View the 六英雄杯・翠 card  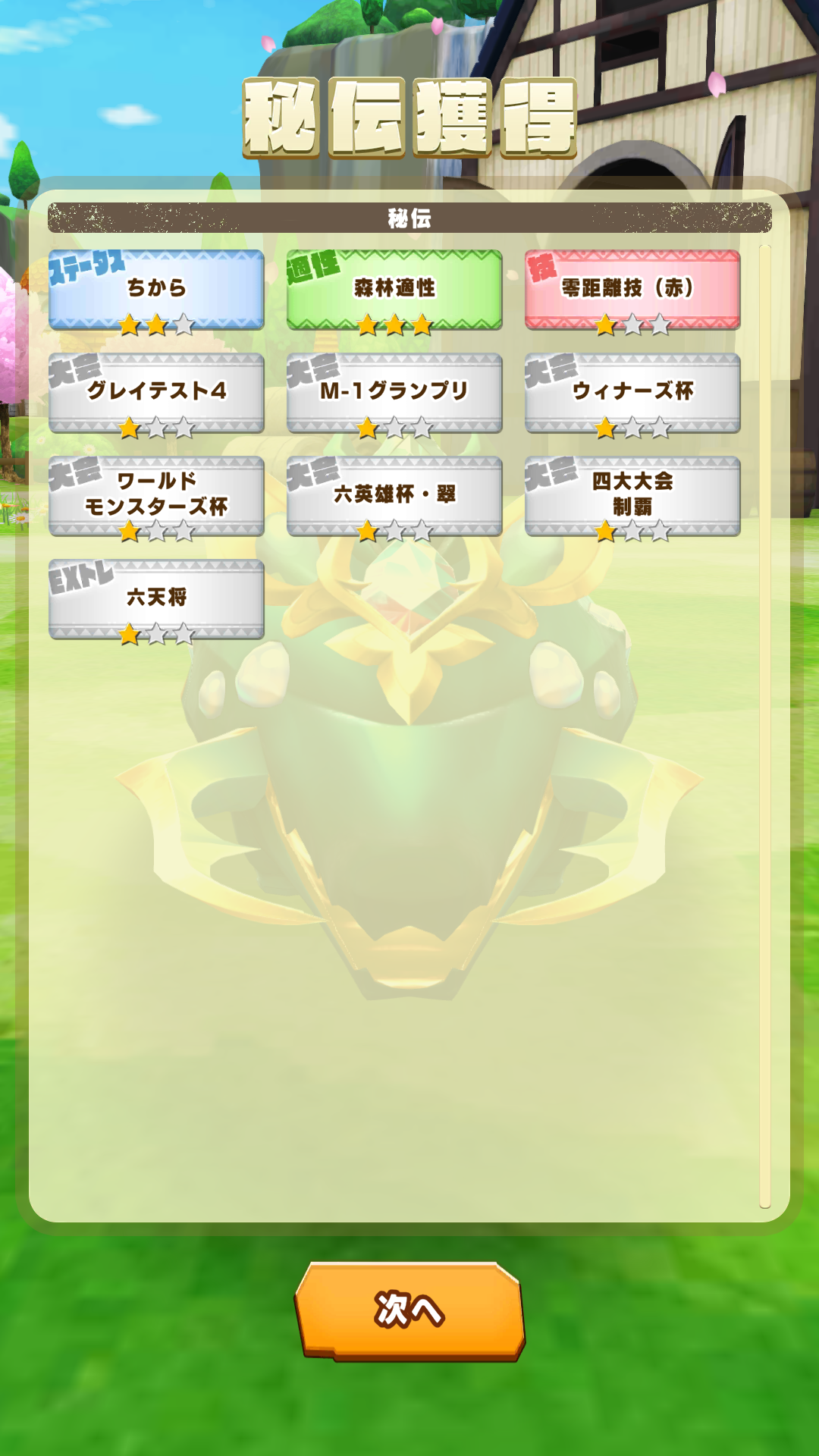coord(394,496)
